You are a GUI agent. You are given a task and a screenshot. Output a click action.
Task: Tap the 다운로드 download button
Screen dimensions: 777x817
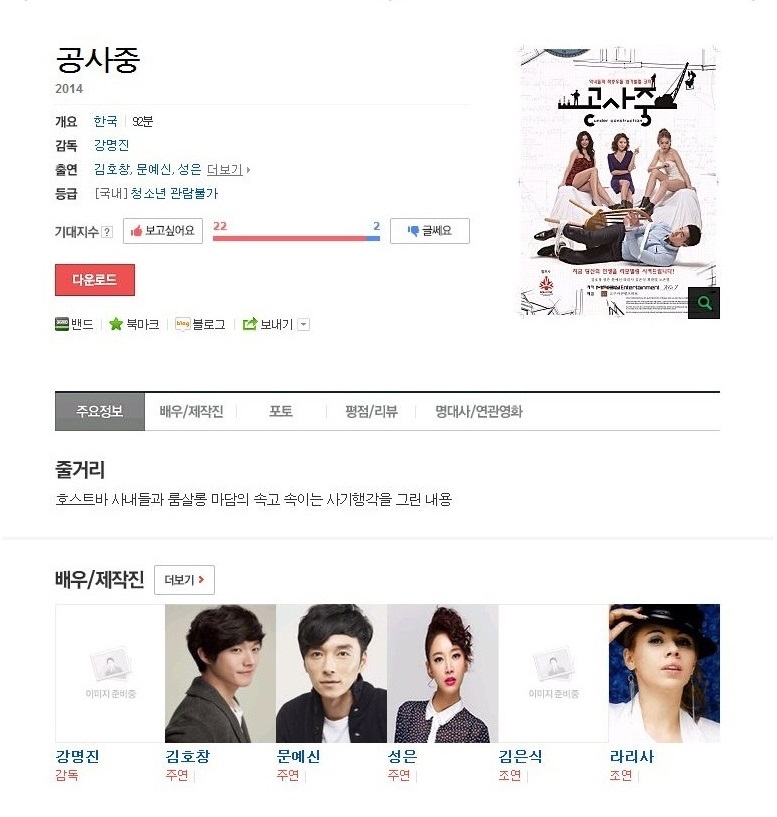94,280
